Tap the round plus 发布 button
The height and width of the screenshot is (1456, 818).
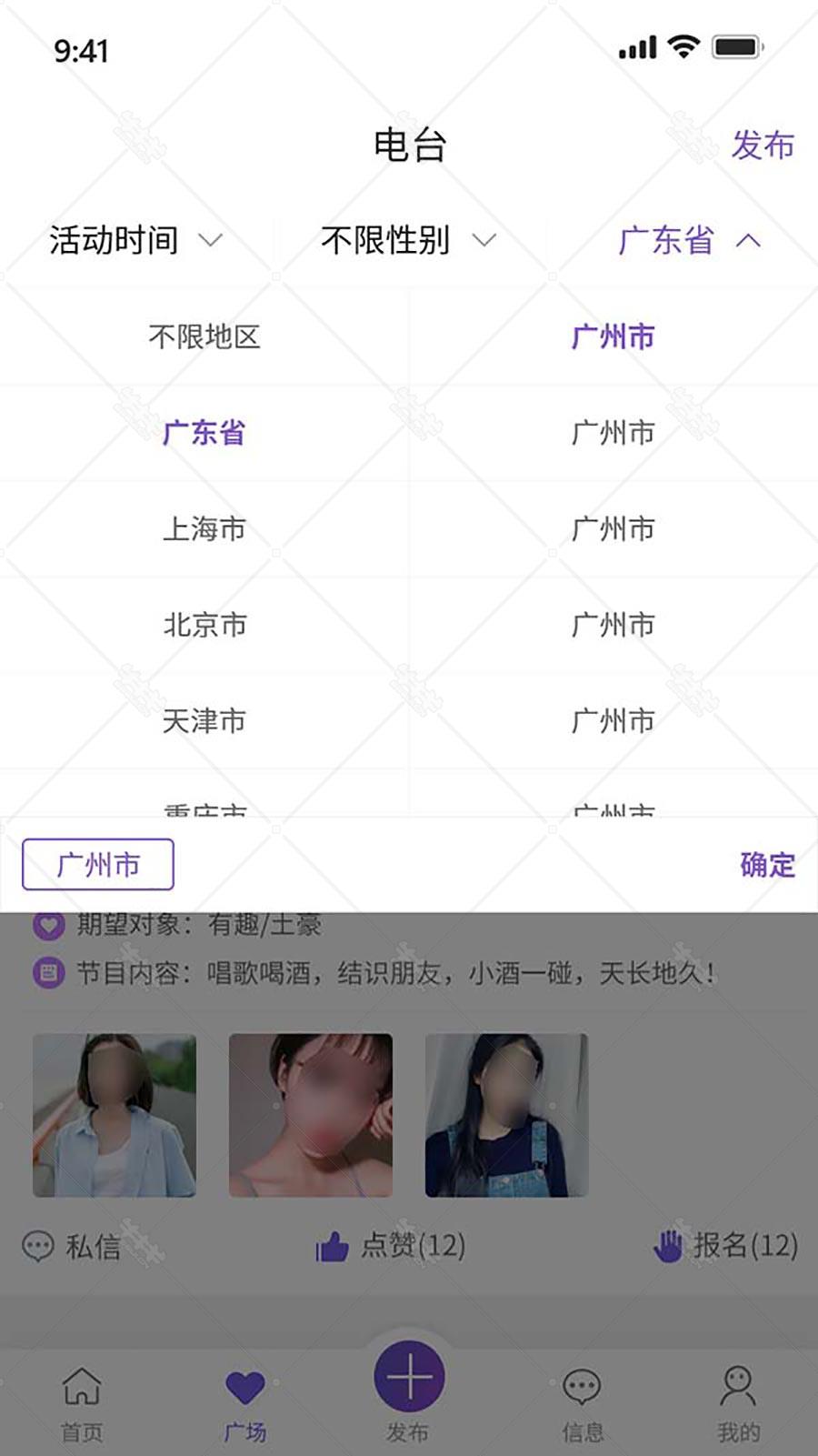(409, 1377)
